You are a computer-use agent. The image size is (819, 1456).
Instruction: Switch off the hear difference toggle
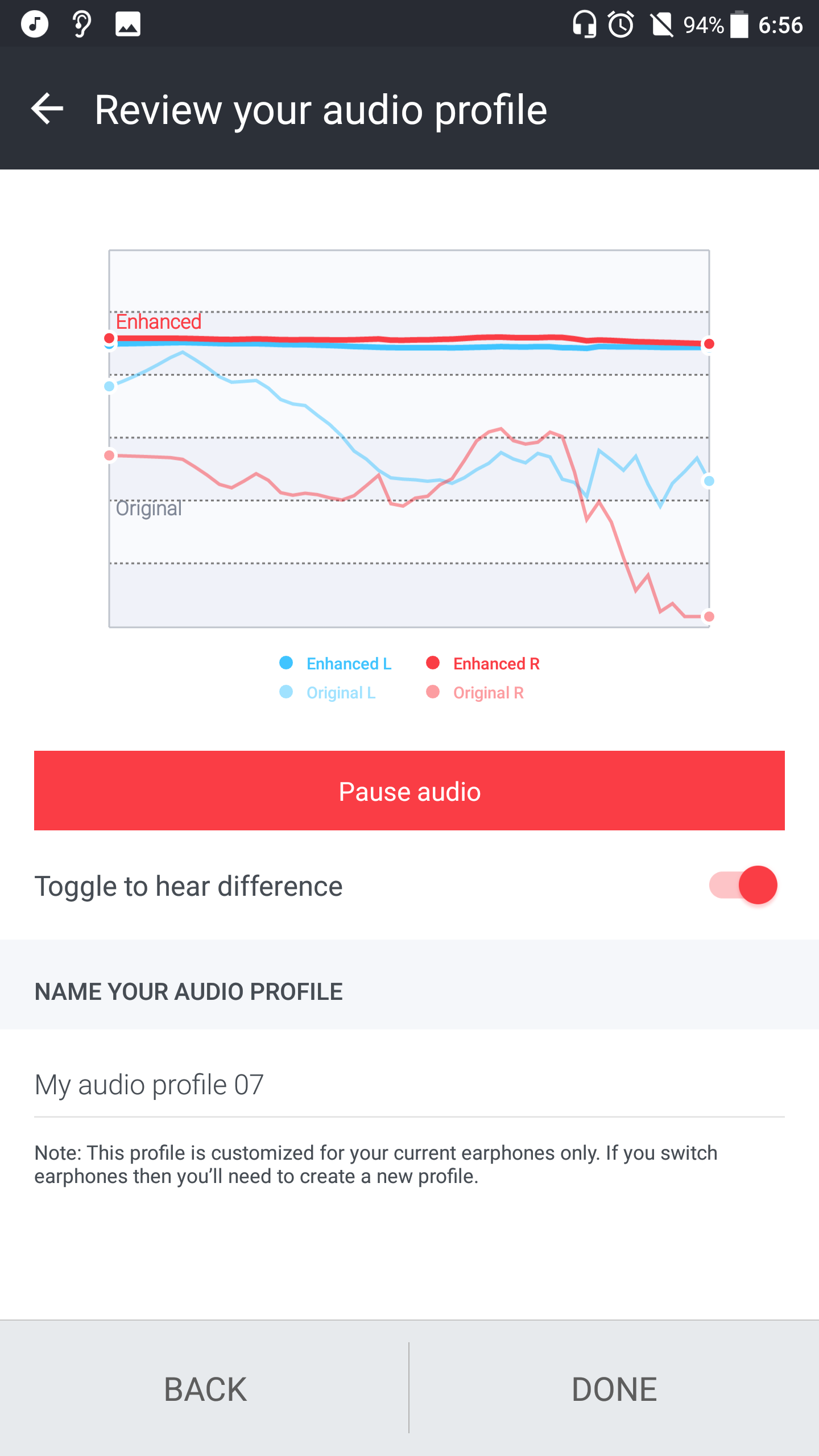tap(743, 885)
